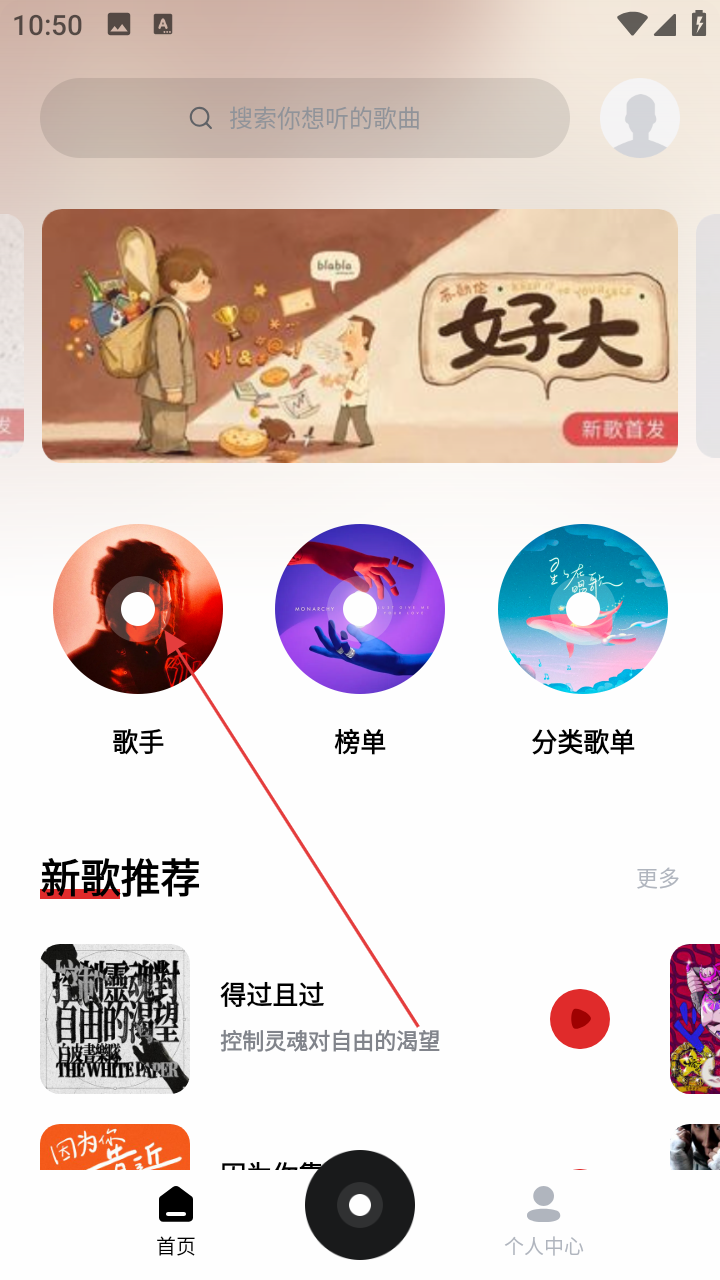720x1280 pixels.
Task: Switch to the 个人中心 tab
Action: (x=543, y=1220)
